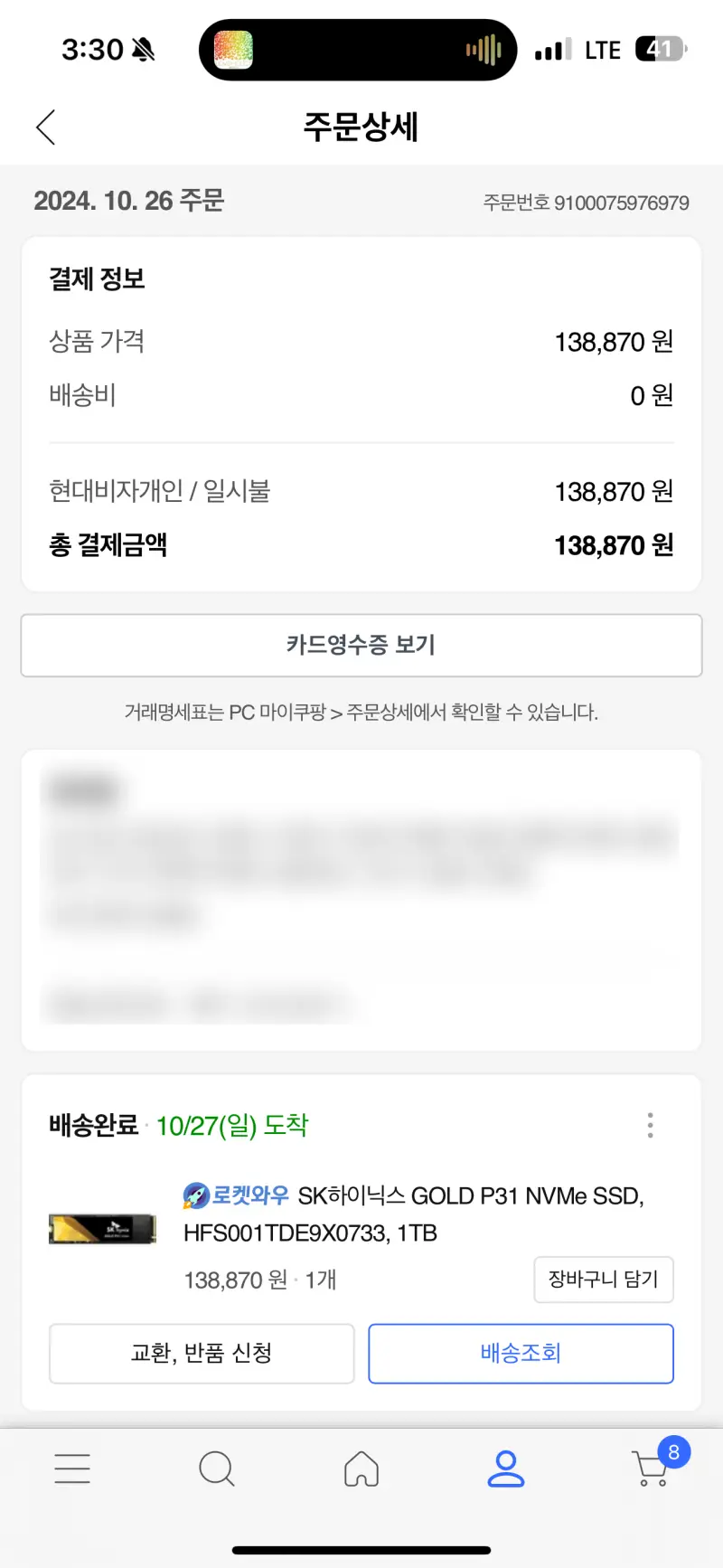This screenshot has height=1568, width=723.
Task: Add SK하이닉스 SSD to cart via 장바구니 담기
Action: point(604,1280)
